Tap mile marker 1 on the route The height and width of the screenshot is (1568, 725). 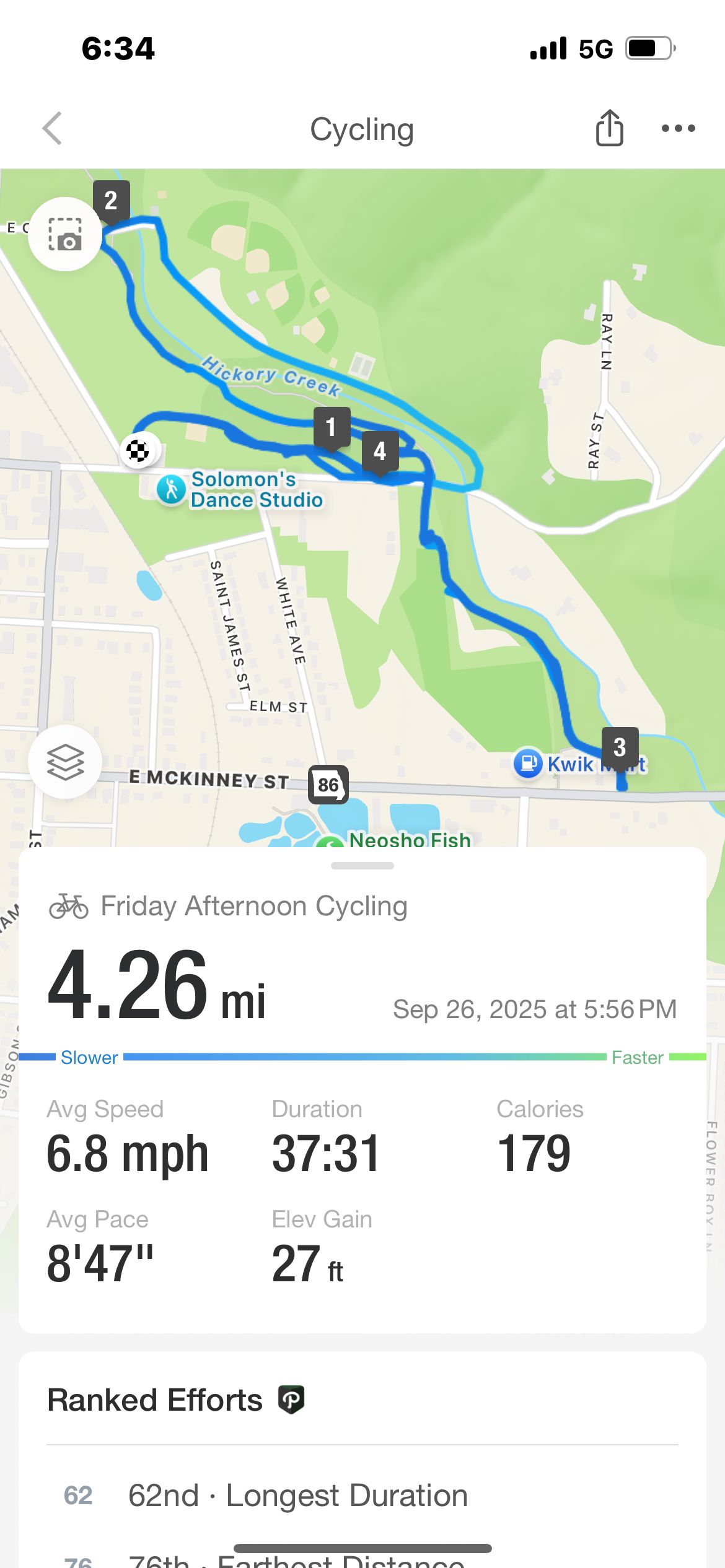click(332, 428)
